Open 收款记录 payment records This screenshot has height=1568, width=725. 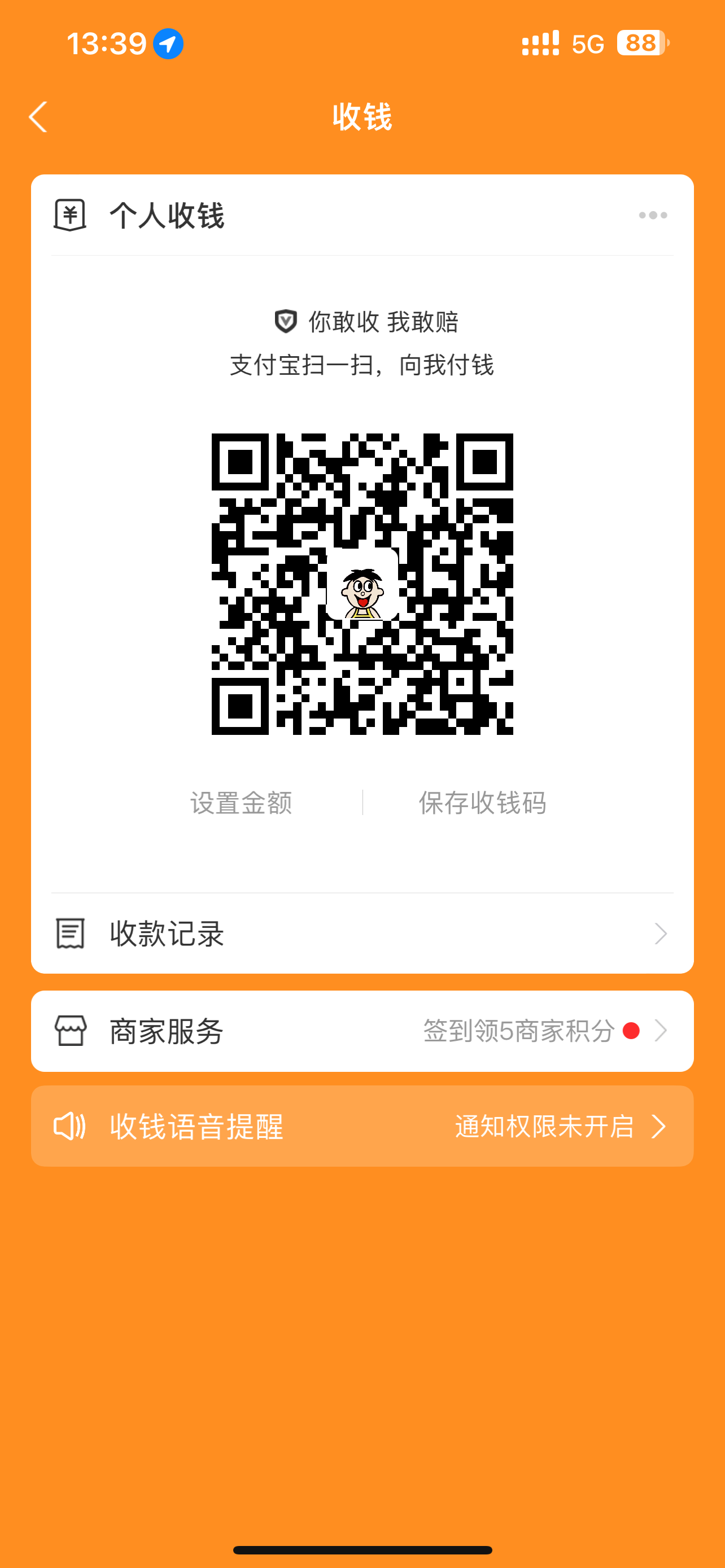coord(362,933)
